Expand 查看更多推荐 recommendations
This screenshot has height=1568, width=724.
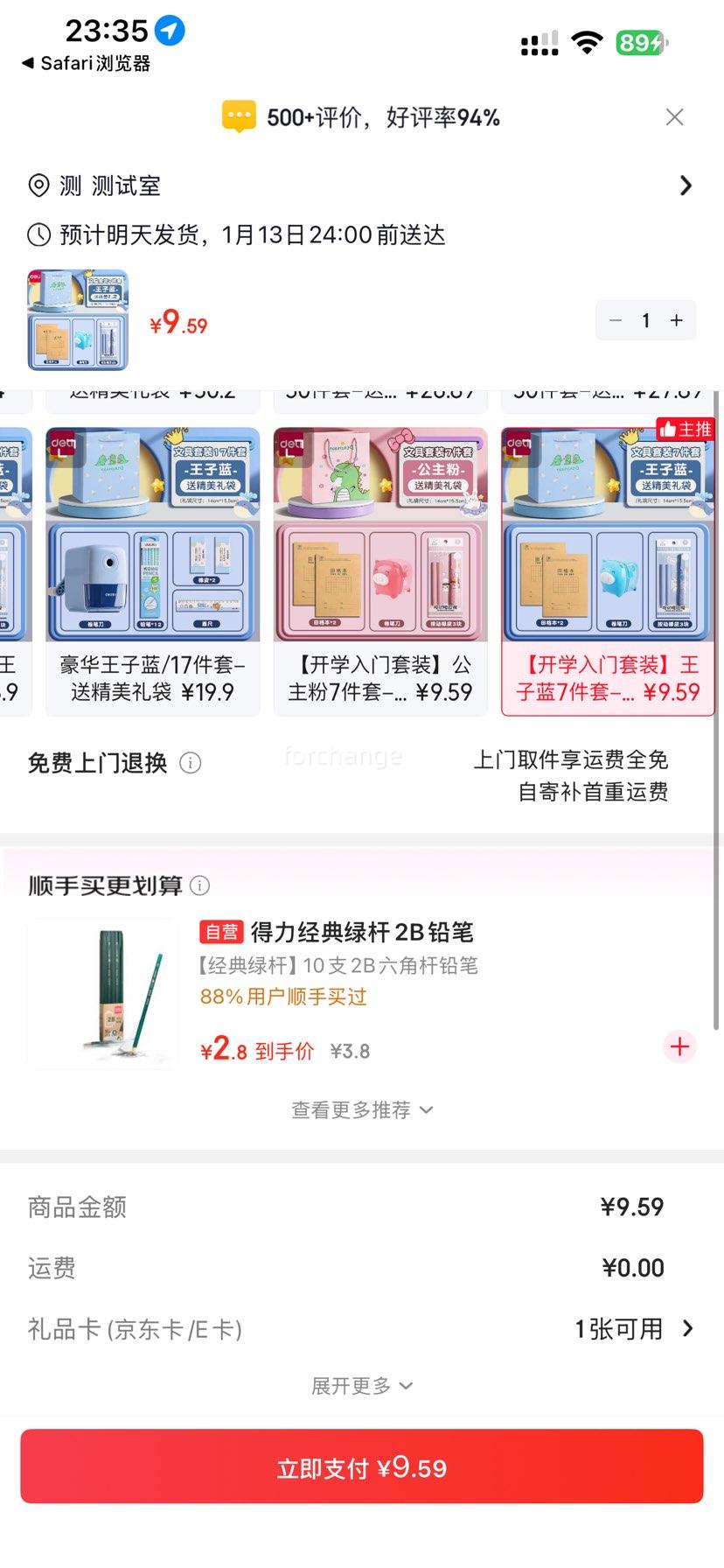(362, 1109)
